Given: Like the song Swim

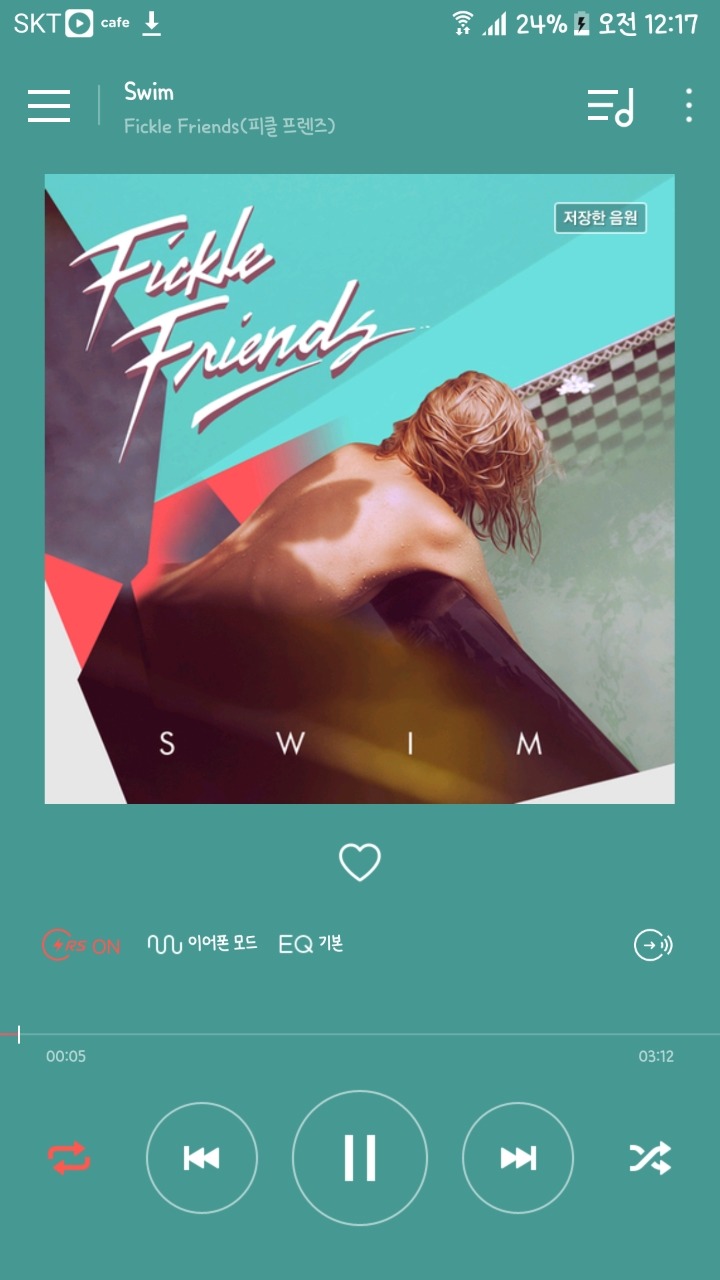Looking at the screenshot, I should pos(360,862).
